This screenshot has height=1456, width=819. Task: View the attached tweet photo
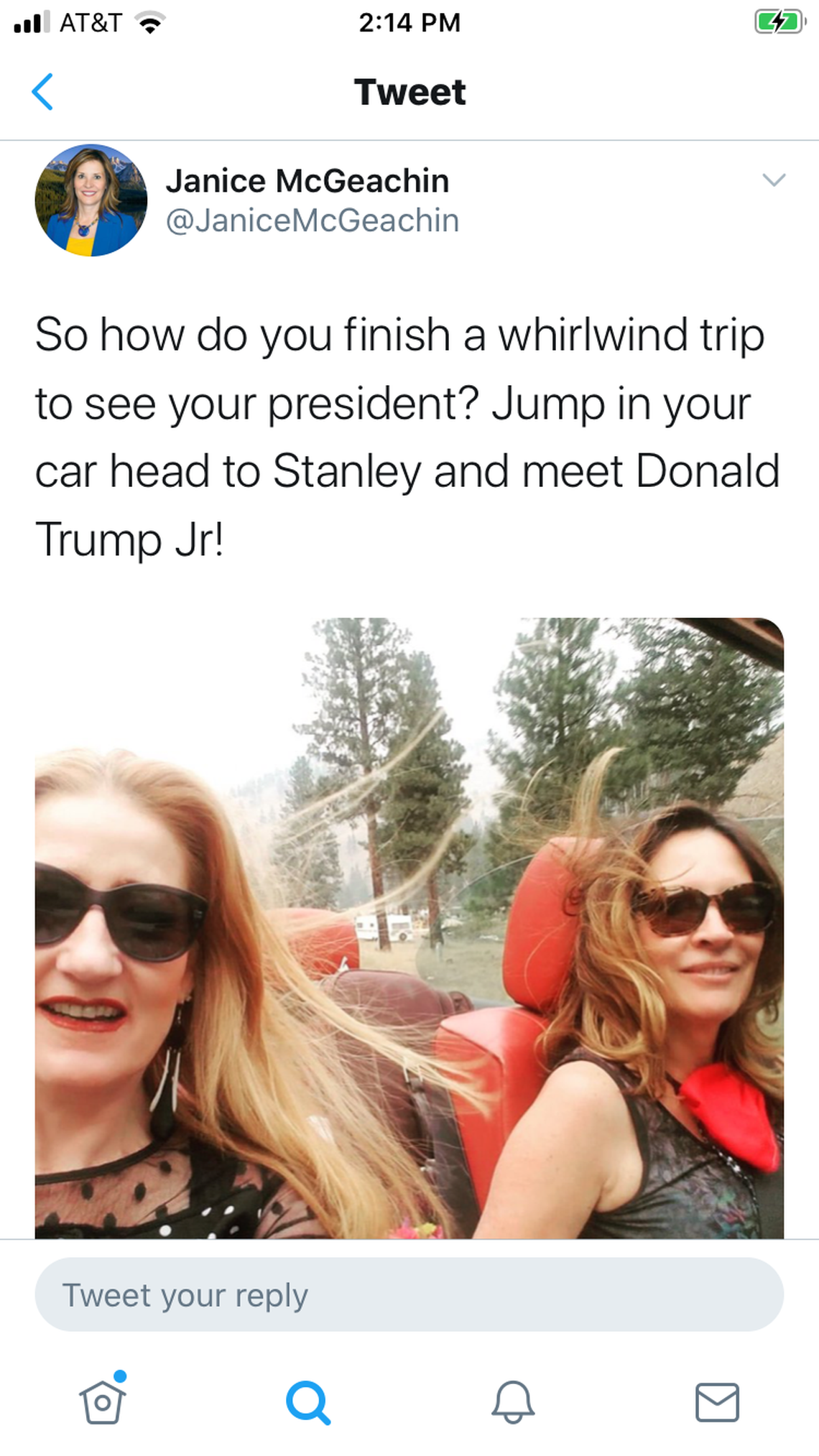(x=409, y=927)
